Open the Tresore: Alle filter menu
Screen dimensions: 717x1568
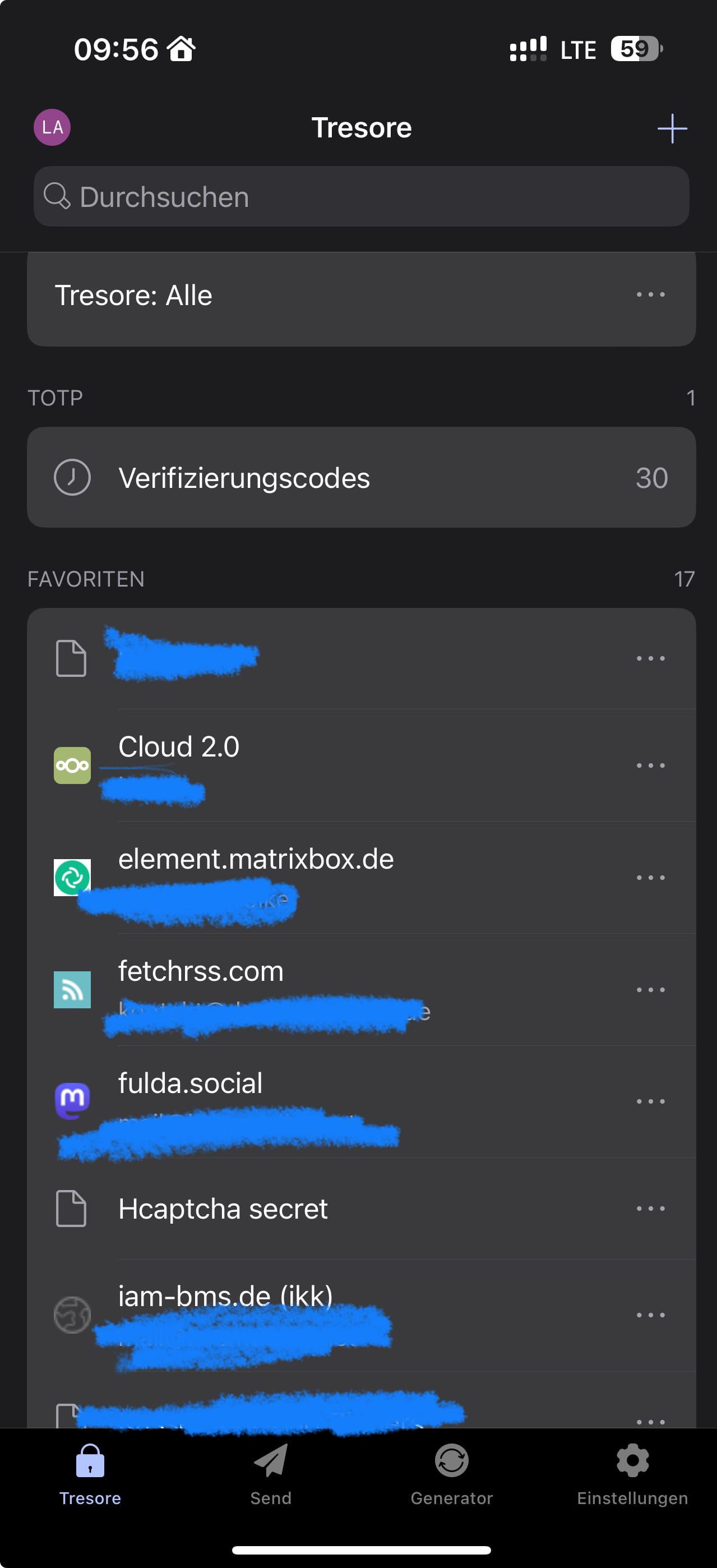click(650, 295)
